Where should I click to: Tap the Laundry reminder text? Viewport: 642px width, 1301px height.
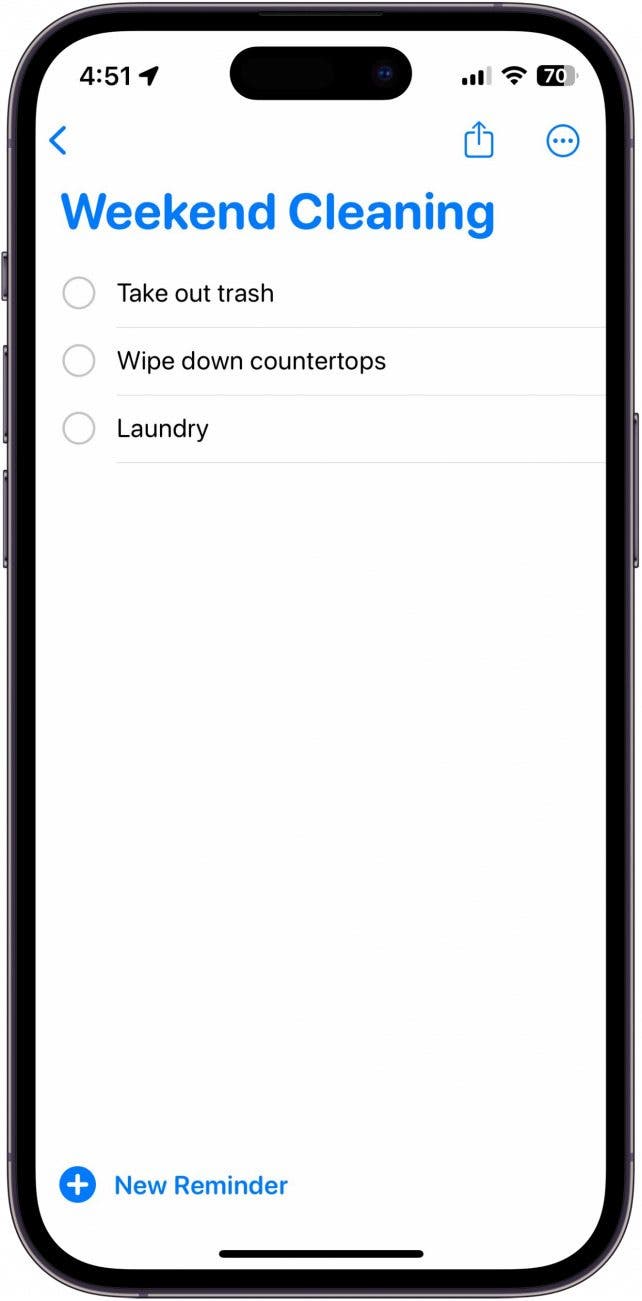[x=163, y=429]
